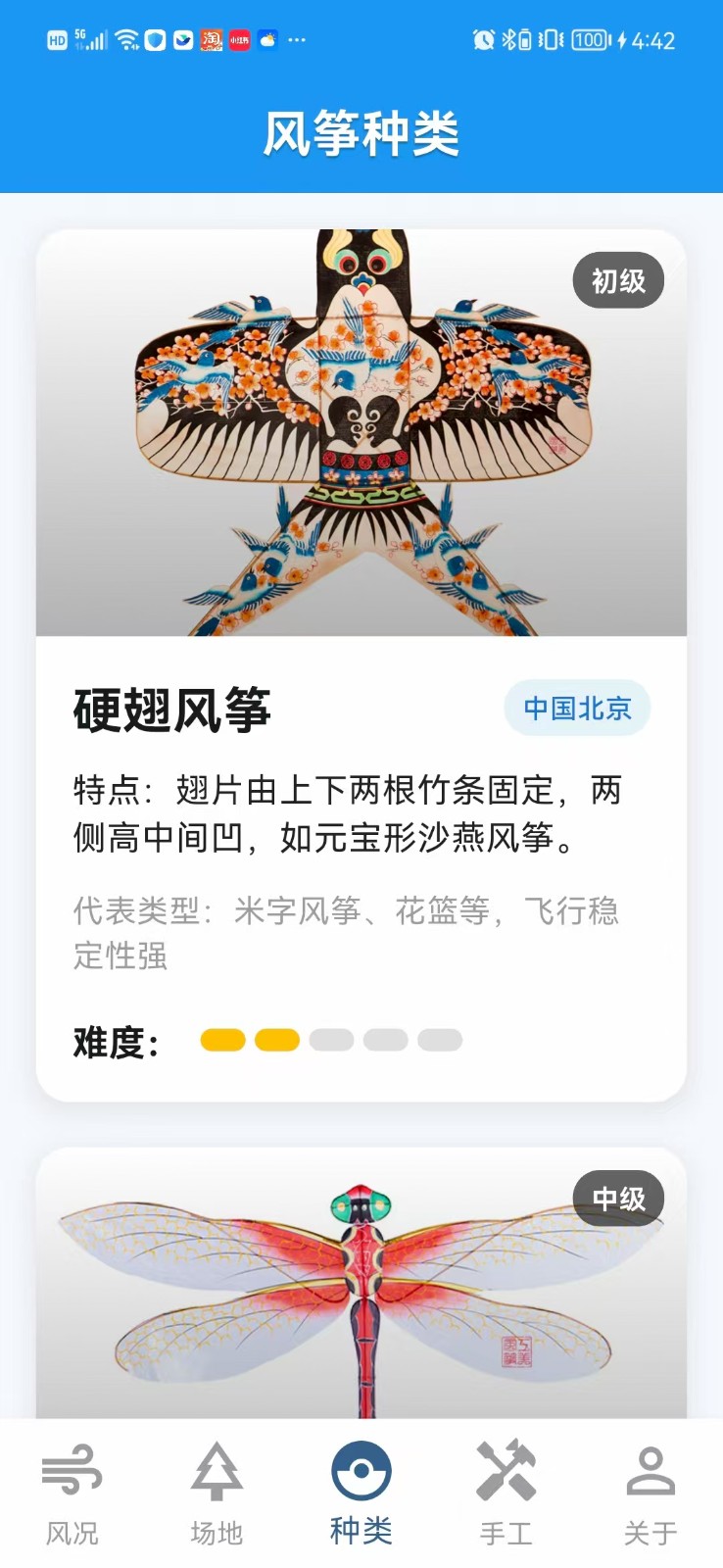Tap the alarm clock status icon

pyautogui.click(x=482, y=40)
